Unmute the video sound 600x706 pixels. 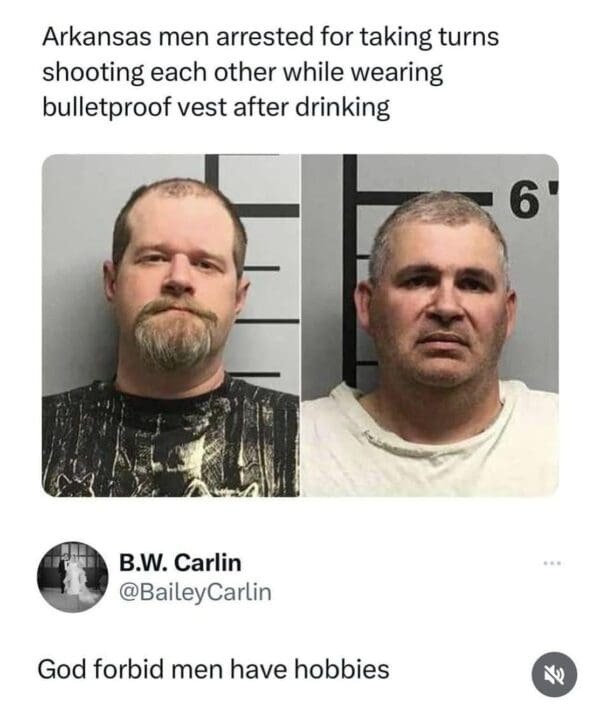(553, 673)
